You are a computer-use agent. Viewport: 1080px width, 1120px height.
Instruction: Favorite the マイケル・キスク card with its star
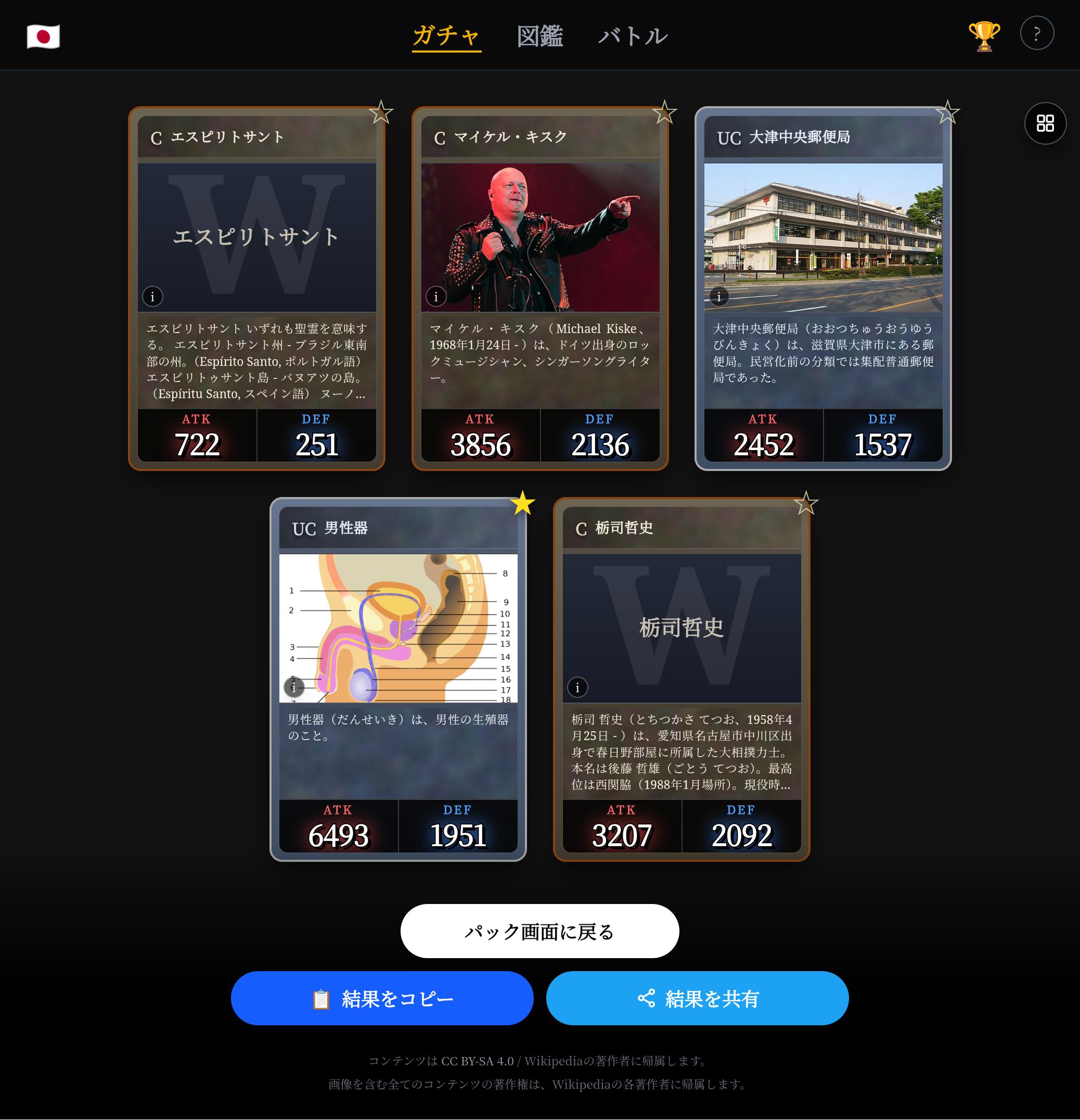664,112
